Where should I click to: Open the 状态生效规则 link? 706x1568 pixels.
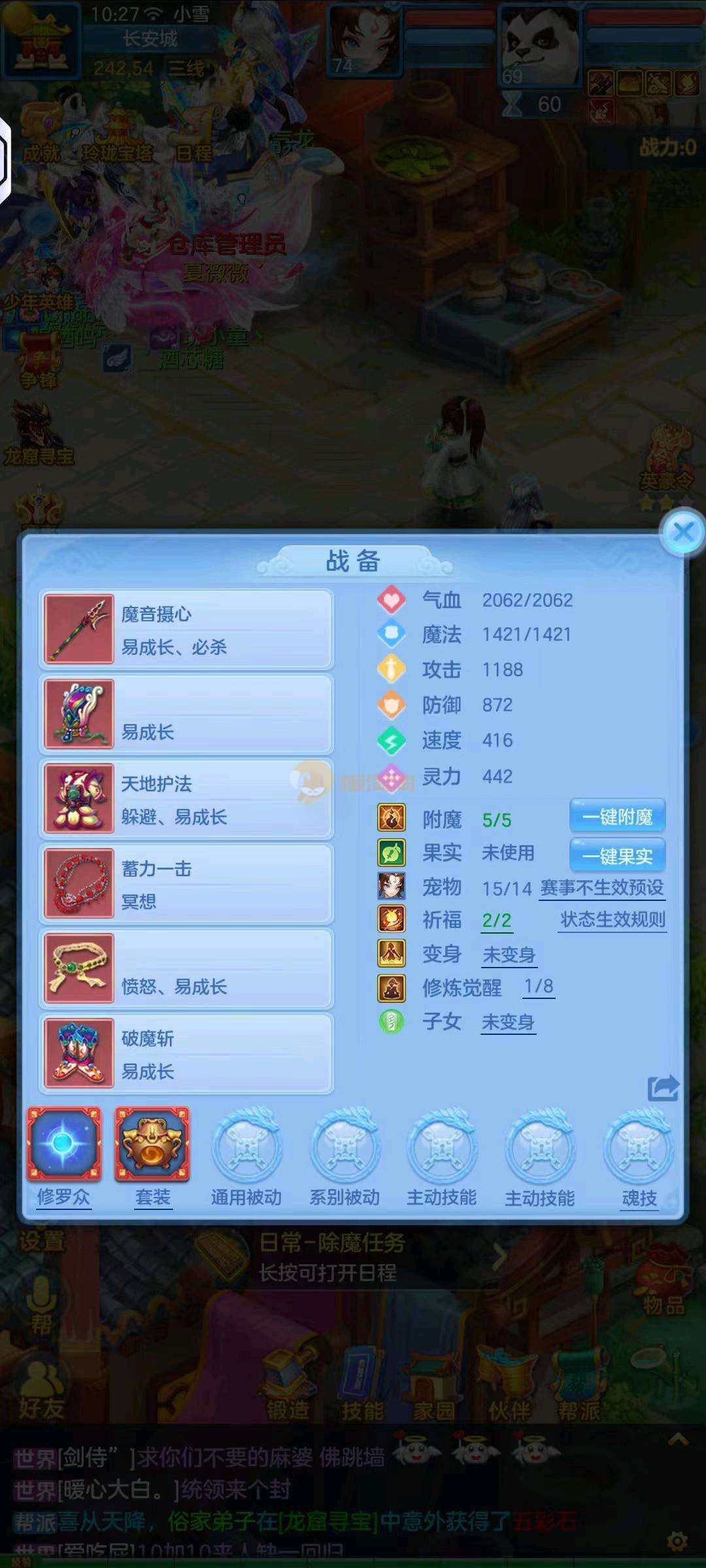tap(613, 920)
